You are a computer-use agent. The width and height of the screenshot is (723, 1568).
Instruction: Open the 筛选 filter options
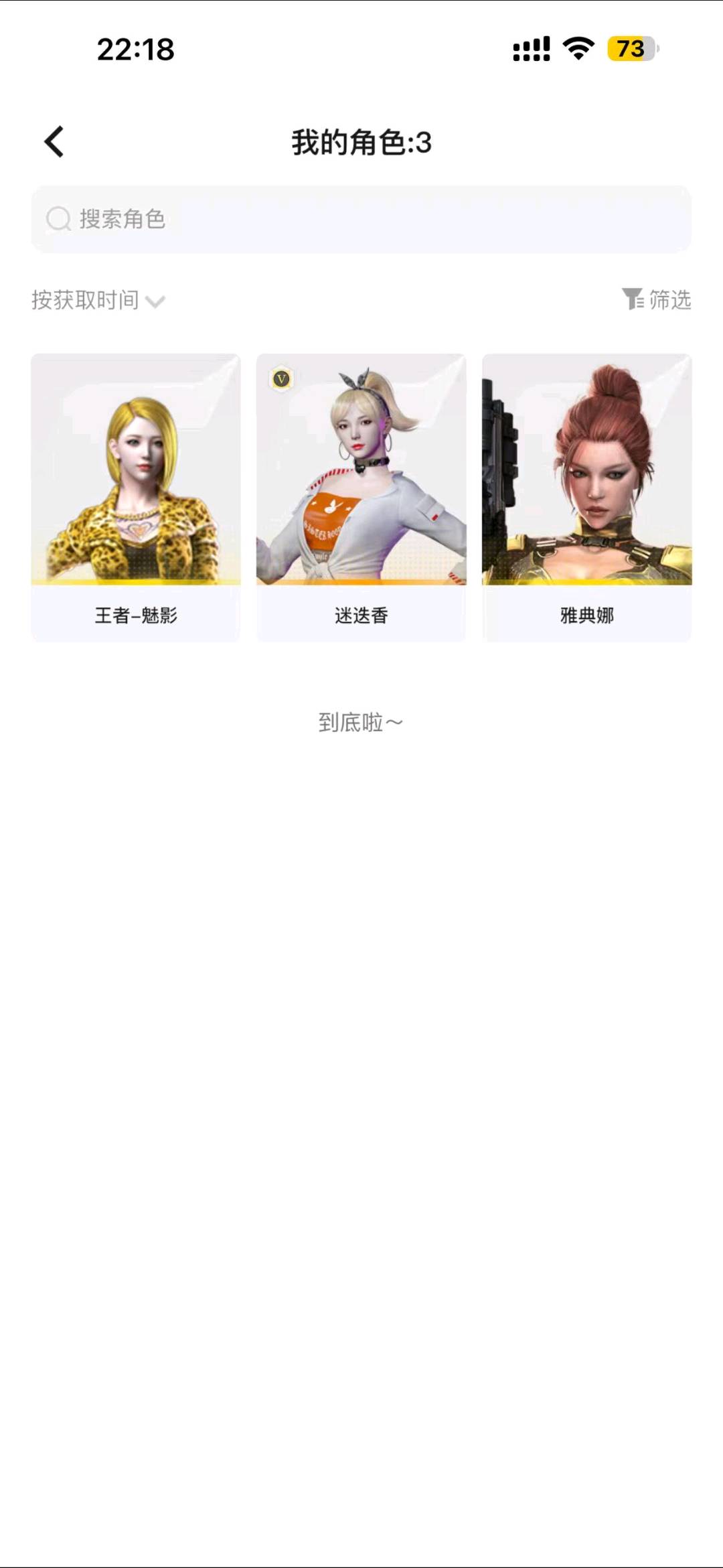(656, 299)
